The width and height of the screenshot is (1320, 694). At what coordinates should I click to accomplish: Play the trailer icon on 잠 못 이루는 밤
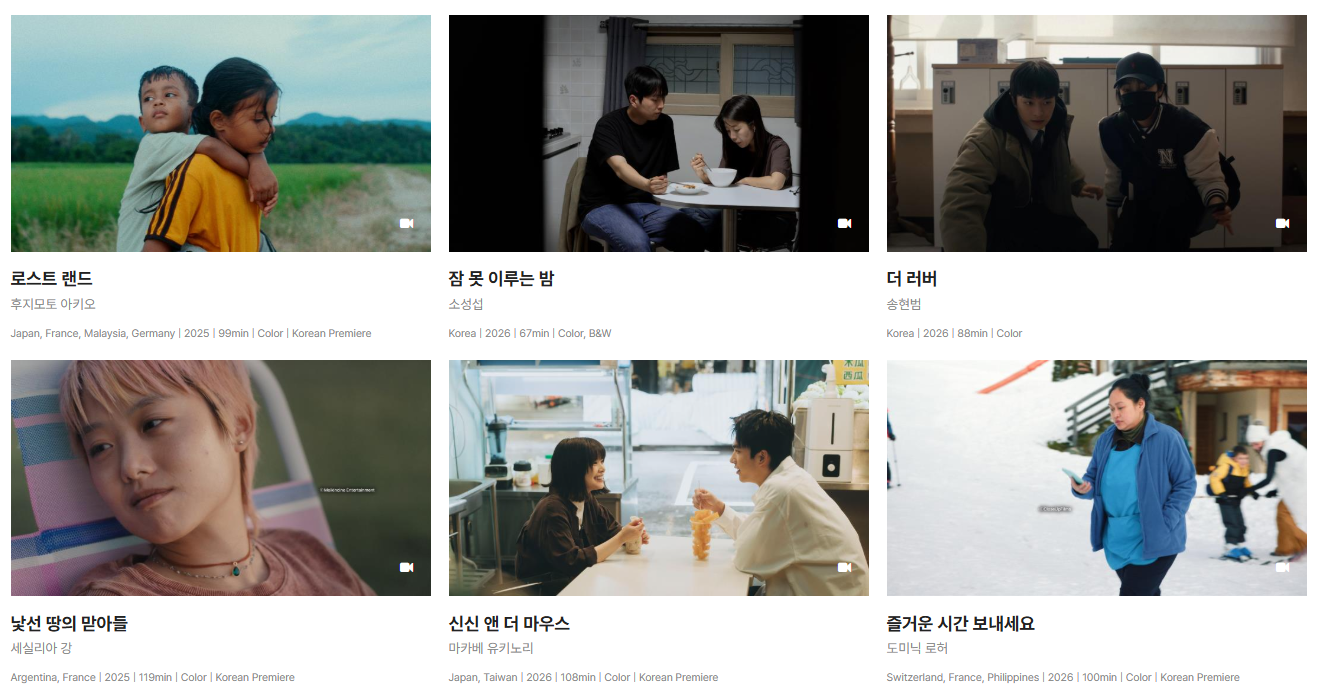pyautogui.click(x=845, y=223)
